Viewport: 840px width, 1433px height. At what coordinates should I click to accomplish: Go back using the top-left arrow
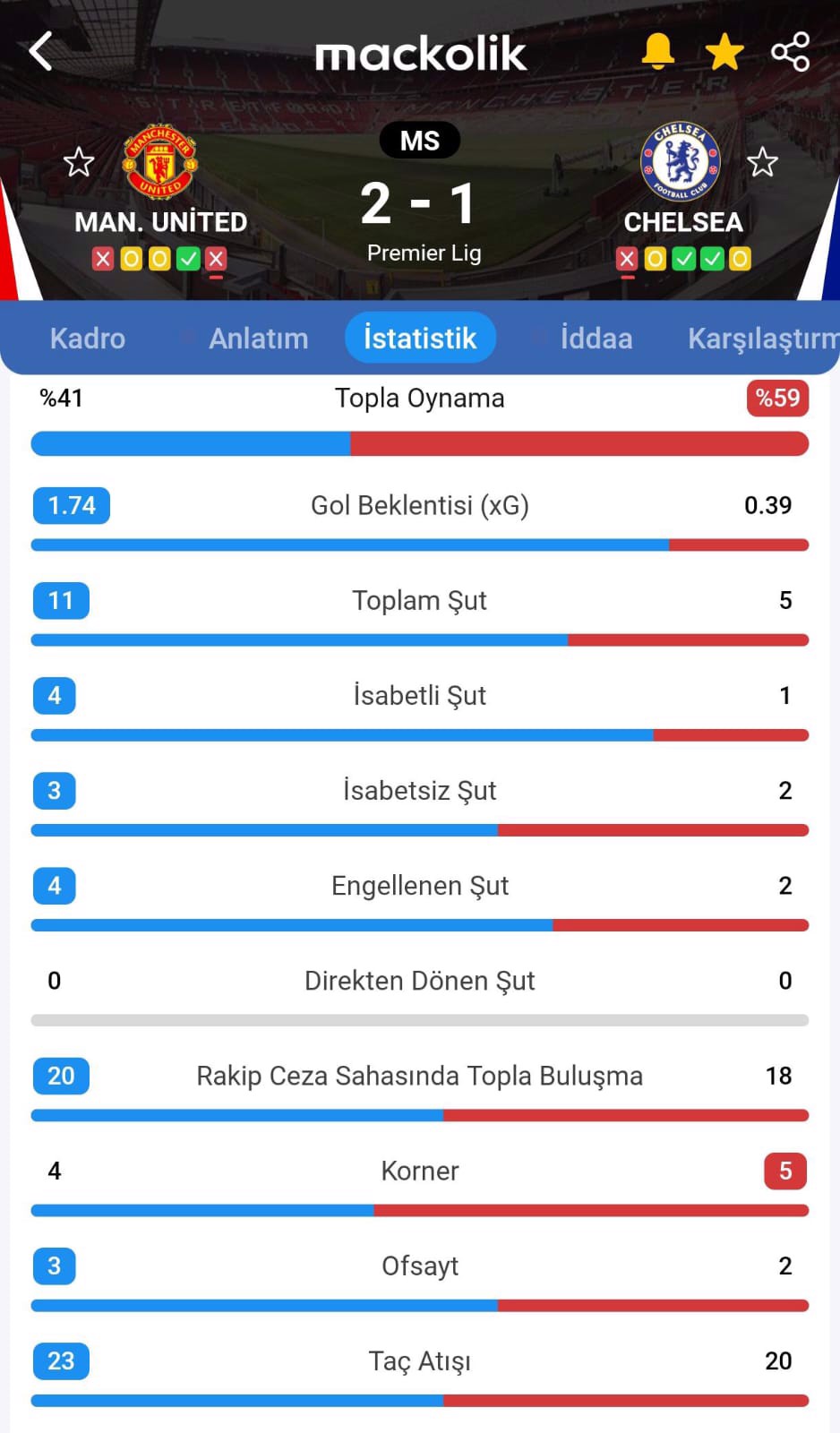tap(41, 51)
